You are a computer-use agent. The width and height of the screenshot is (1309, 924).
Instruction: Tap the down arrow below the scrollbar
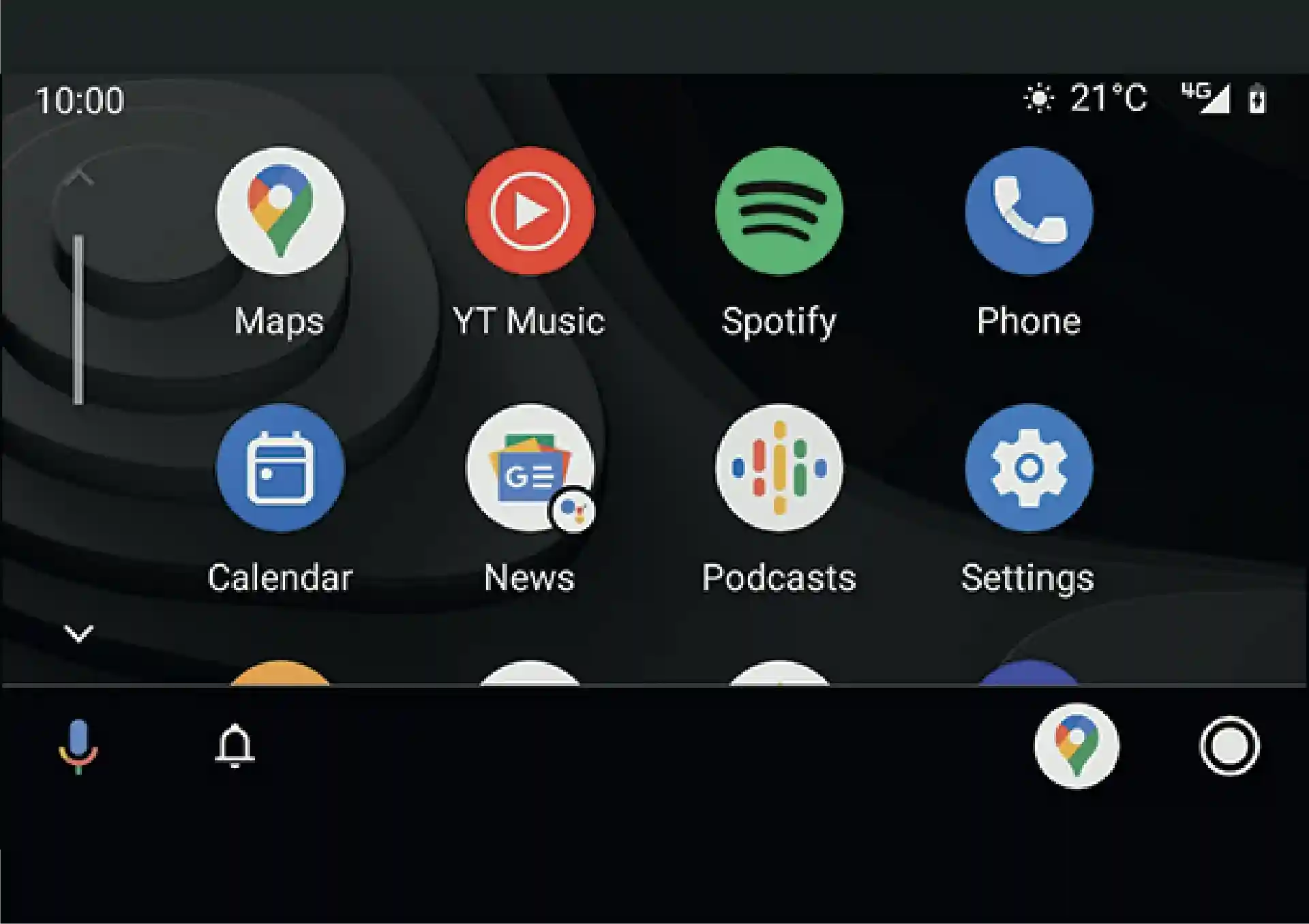click(x=78, y=634)
